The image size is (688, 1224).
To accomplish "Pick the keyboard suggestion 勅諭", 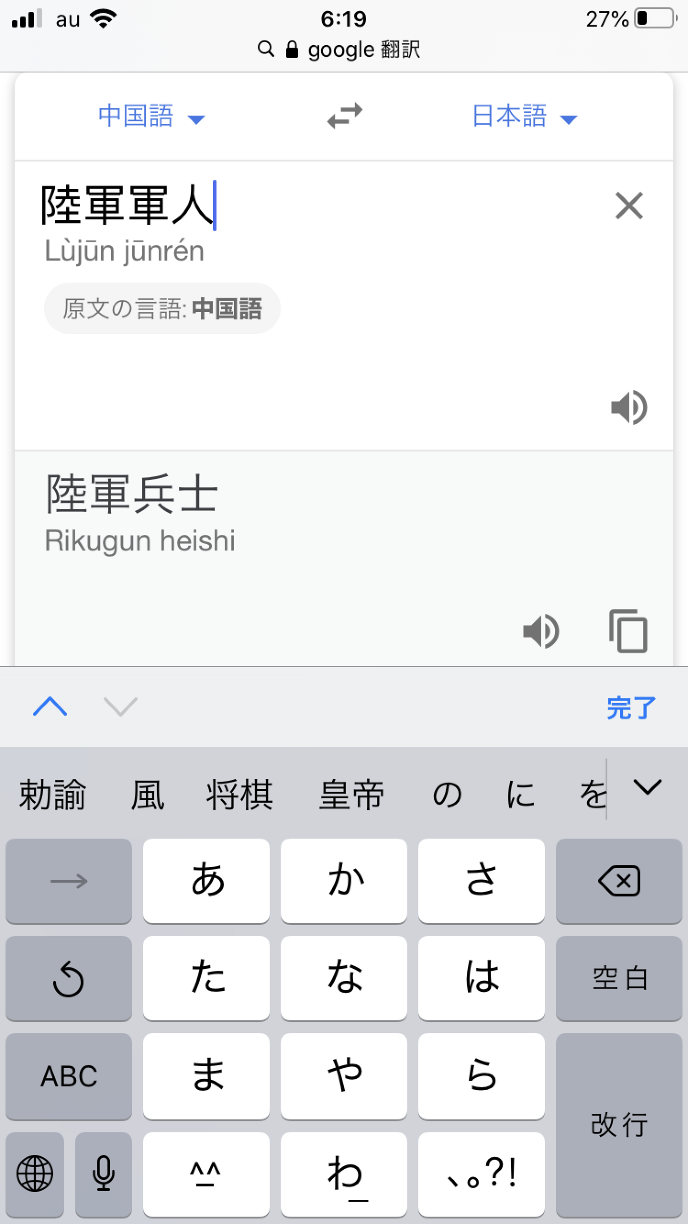I will [53, 795].
